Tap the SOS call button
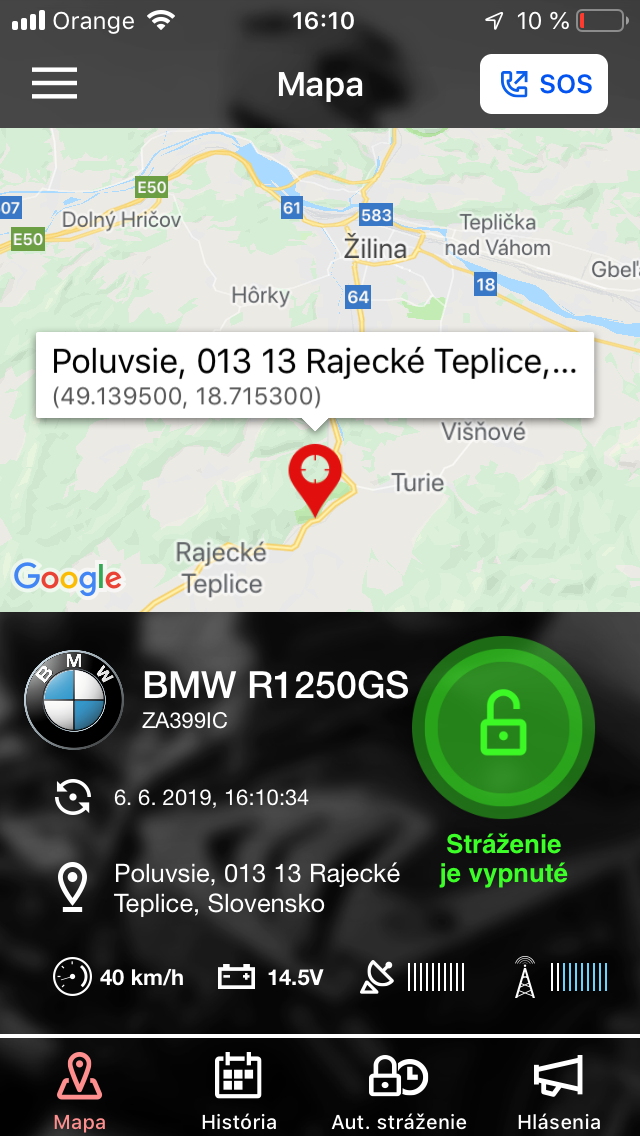 click(543, 84)
